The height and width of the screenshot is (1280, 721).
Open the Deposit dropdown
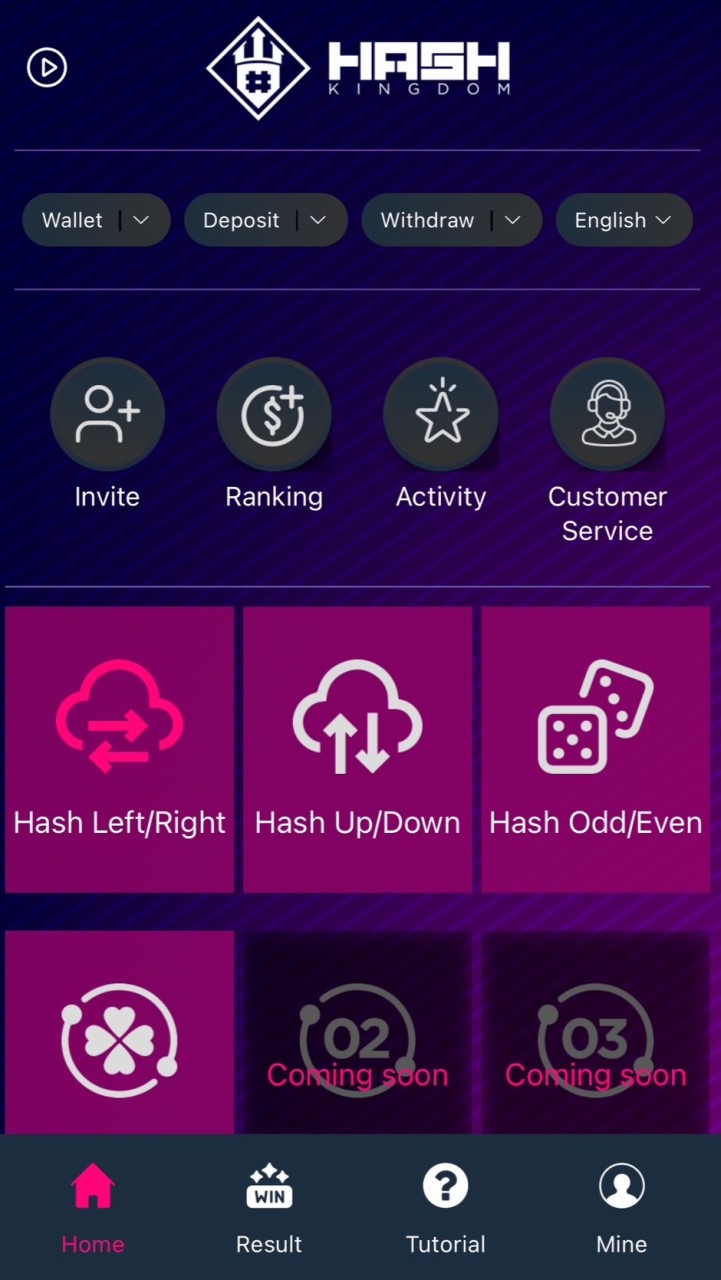click(x=265, y=220)
